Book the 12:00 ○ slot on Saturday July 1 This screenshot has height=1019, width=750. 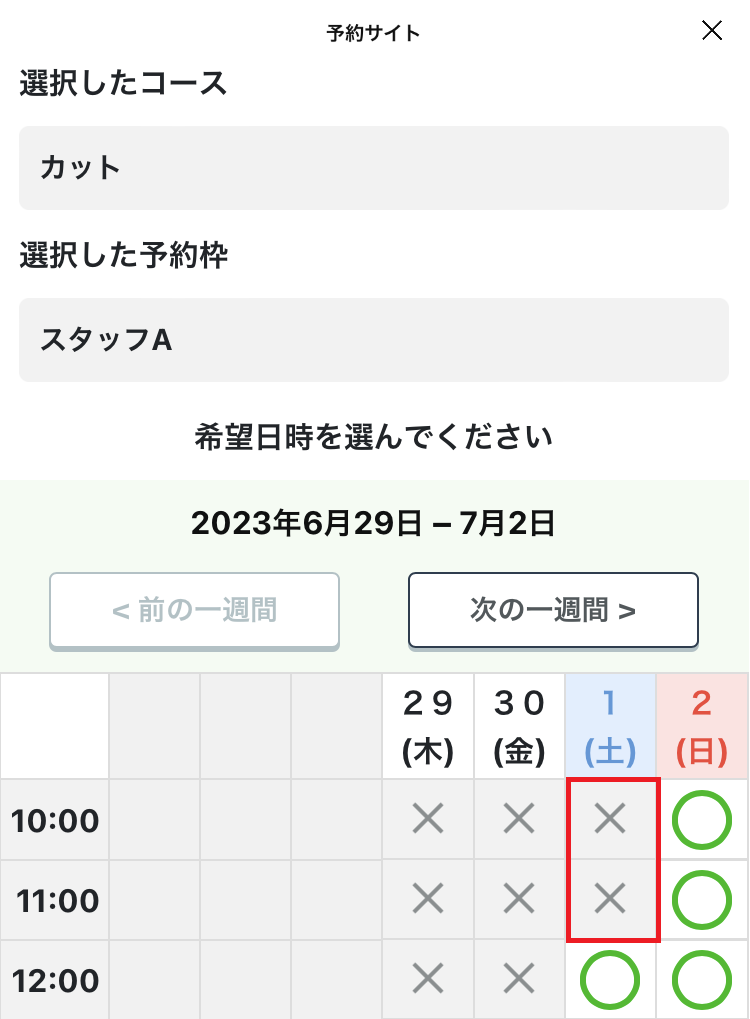[x=610, y=979]
